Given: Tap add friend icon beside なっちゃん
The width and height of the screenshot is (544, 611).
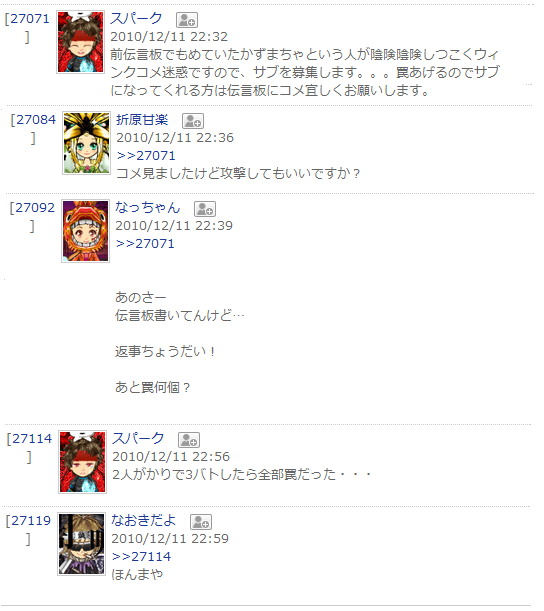Looking at the screenshot, I should (205, 209).
